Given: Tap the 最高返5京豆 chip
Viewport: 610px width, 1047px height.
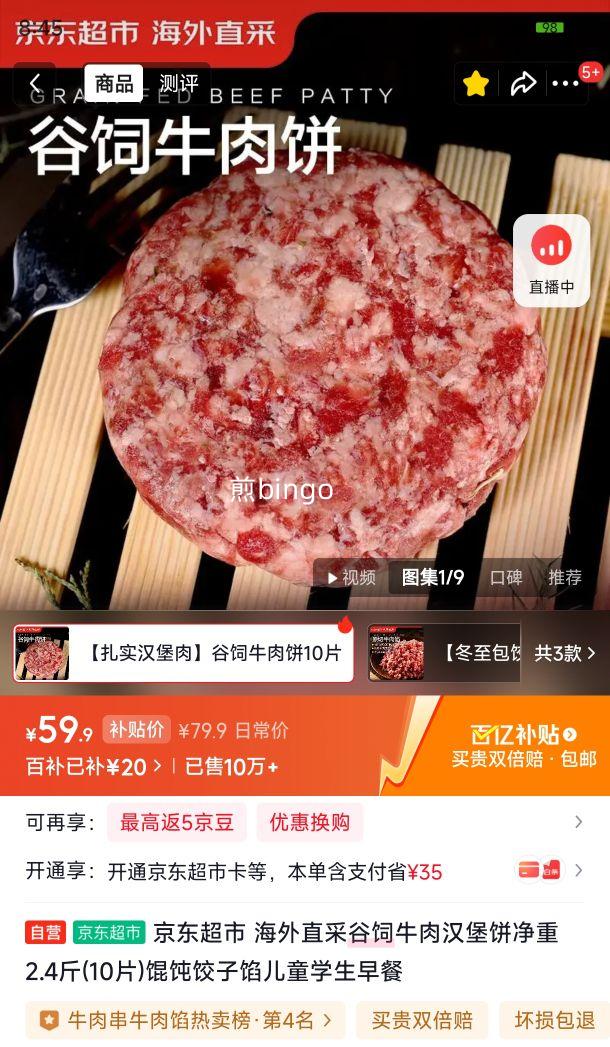Looking at the screenshot, I should (x=177, y=822).
